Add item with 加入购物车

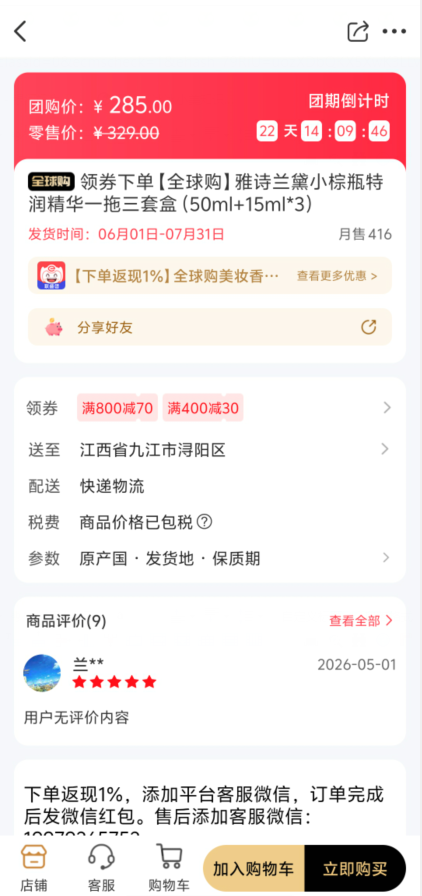(254, 869)
